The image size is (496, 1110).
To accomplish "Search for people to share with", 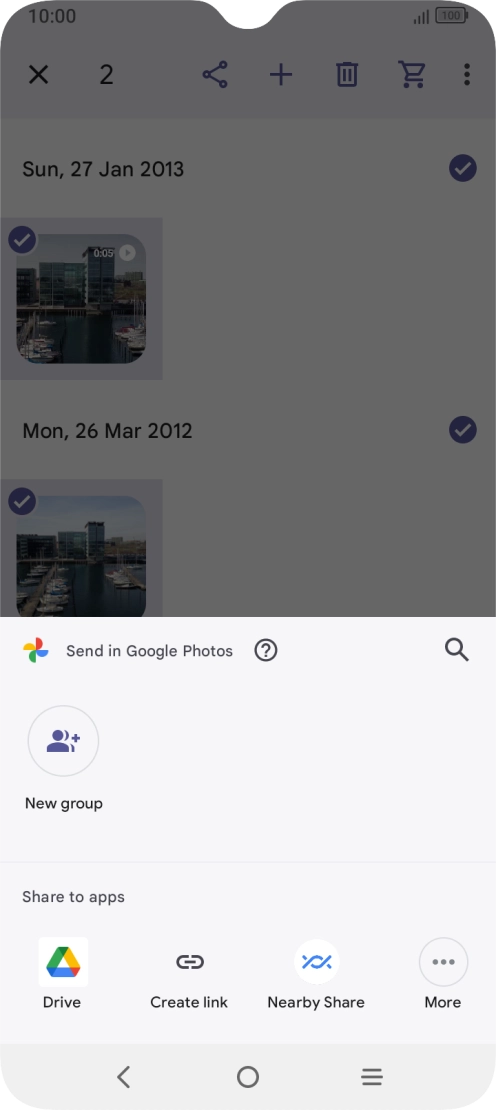I will click(x=456, y=649).
